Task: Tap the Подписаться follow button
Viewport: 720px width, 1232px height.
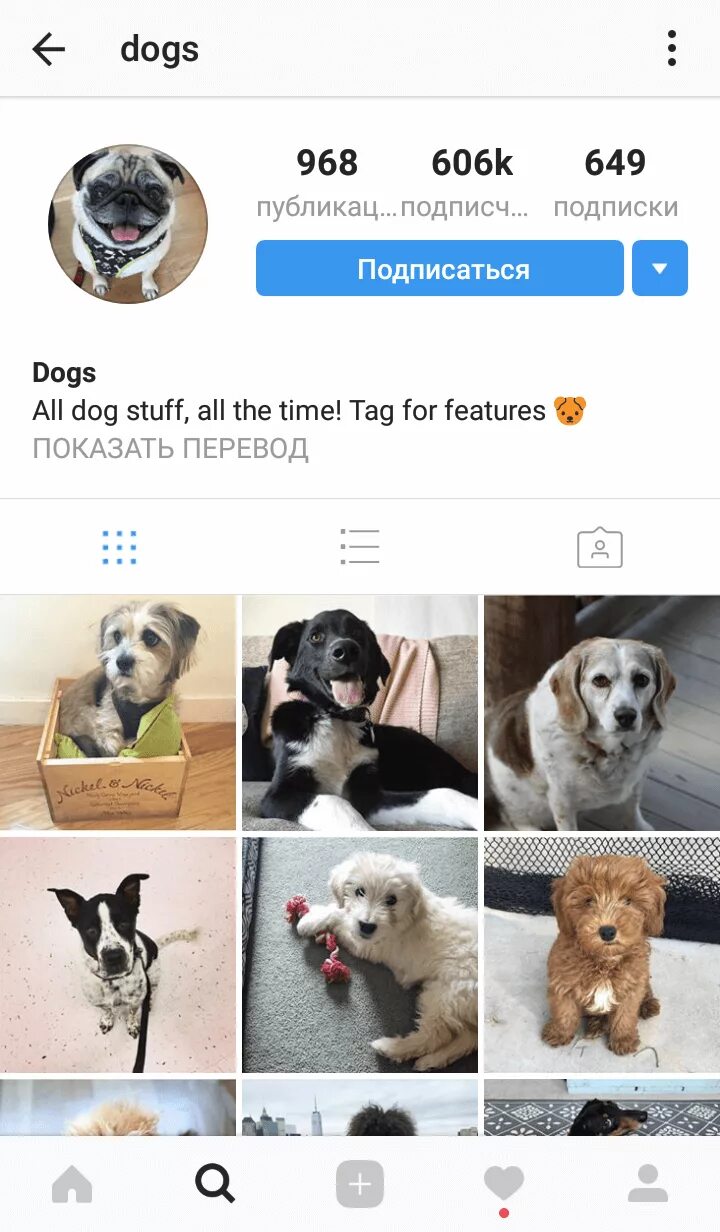Action: click(x=440, y=268)
